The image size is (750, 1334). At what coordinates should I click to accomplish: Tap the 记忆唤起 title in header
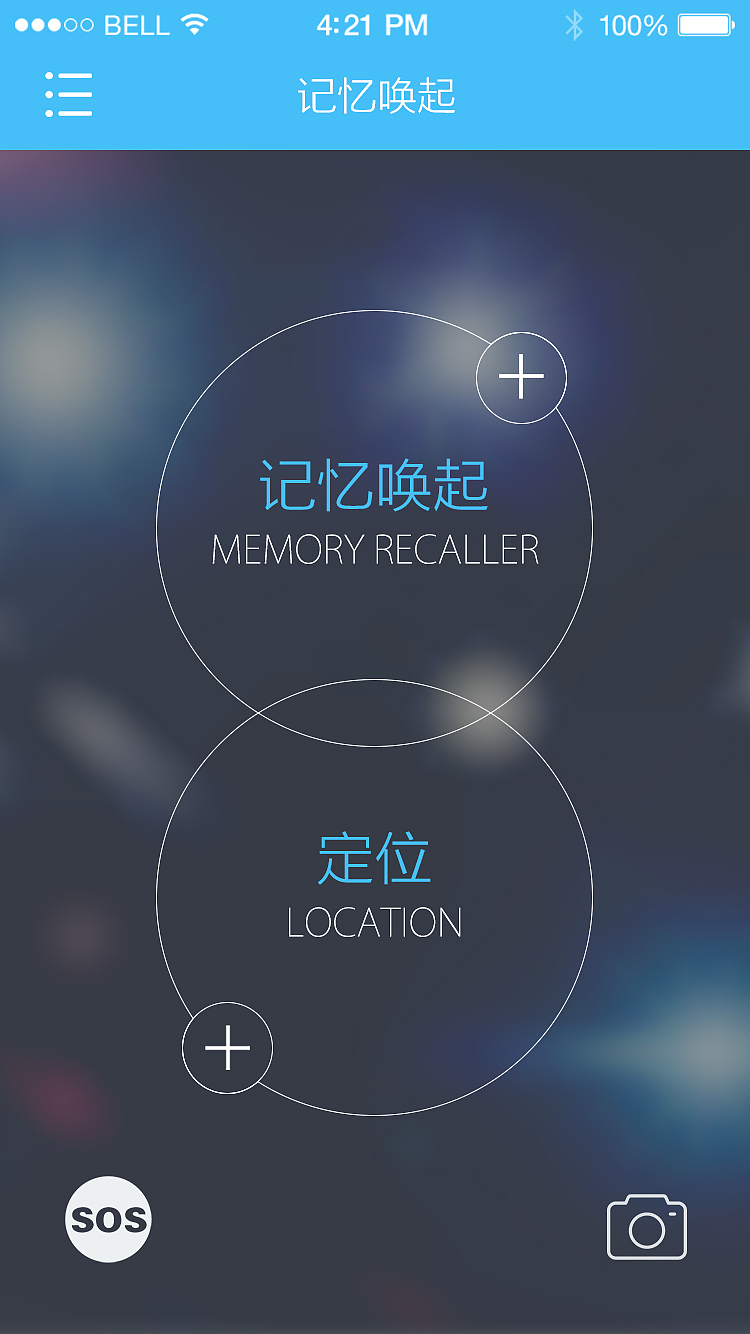[375, 95]
